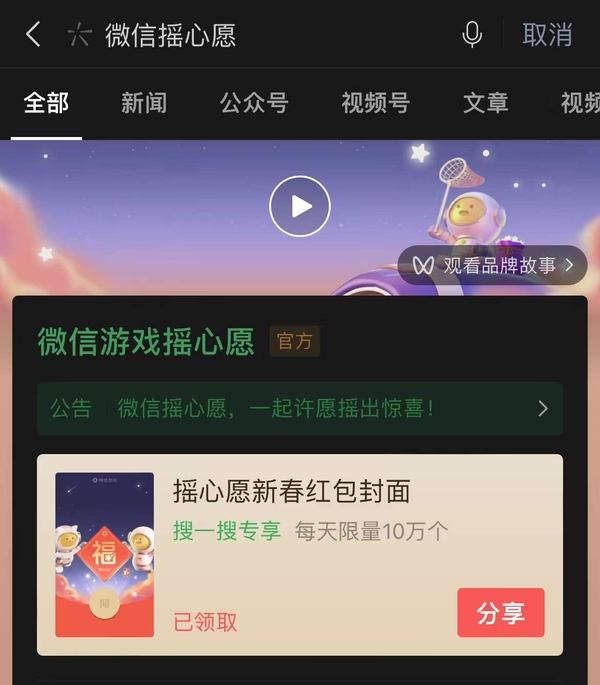Start voice search with the microphone
The image size is (600, 685).
click(x=472, y=35)
